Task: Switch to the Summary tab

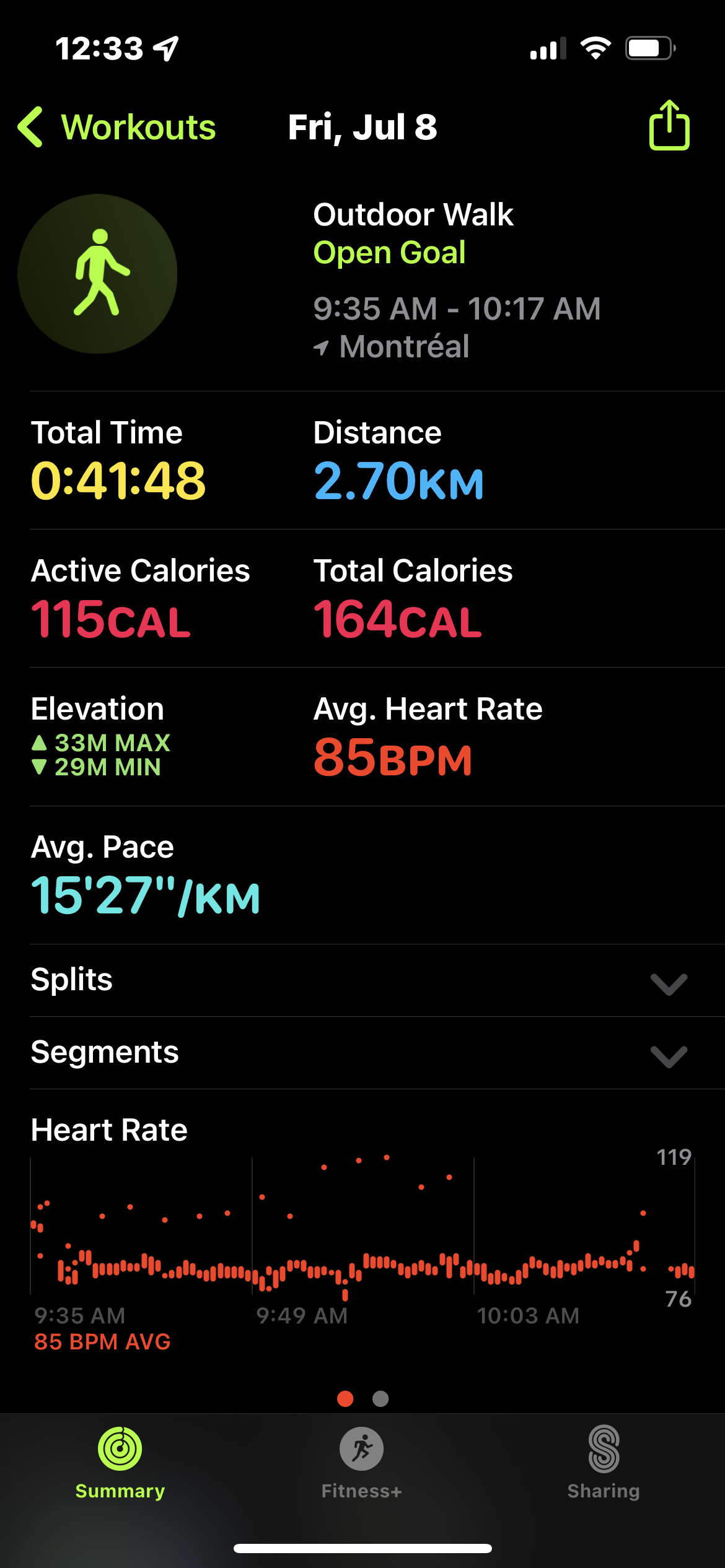Action: (x=120, y=1461)
